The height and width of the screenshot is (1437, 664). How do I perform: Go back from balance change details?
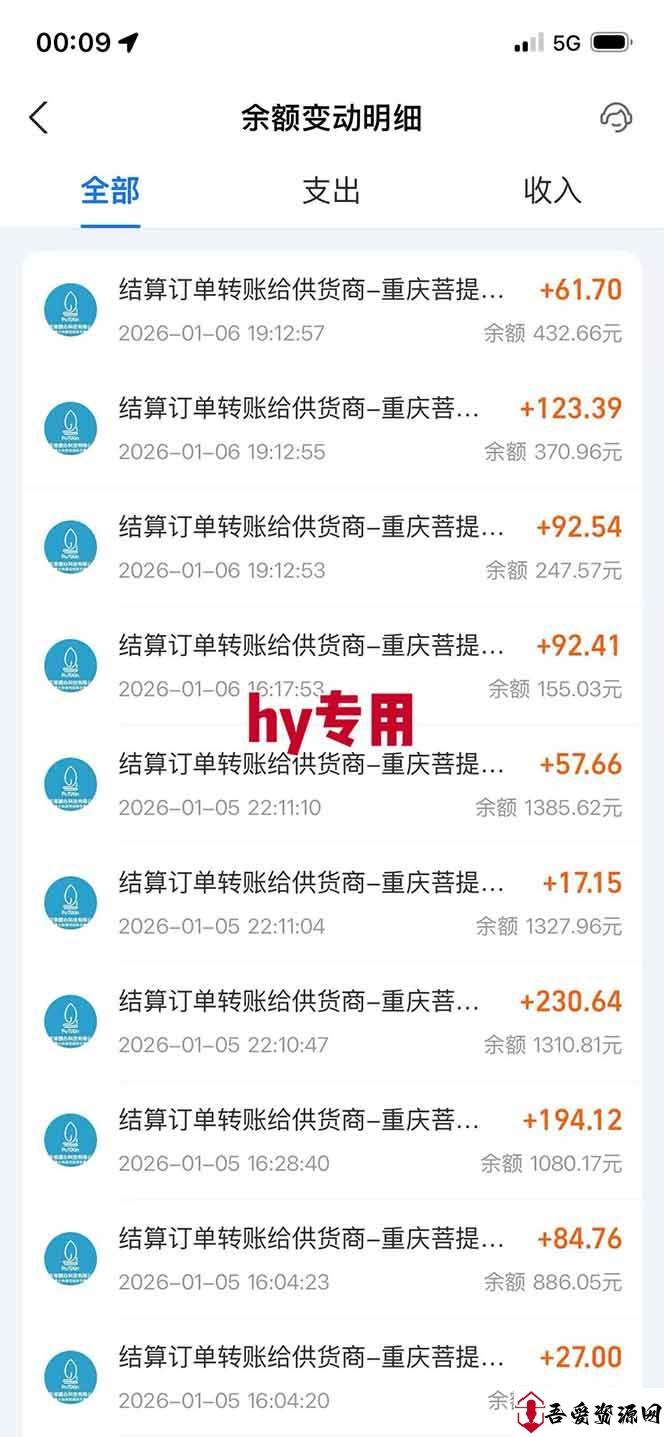click(x=38, y=118)
